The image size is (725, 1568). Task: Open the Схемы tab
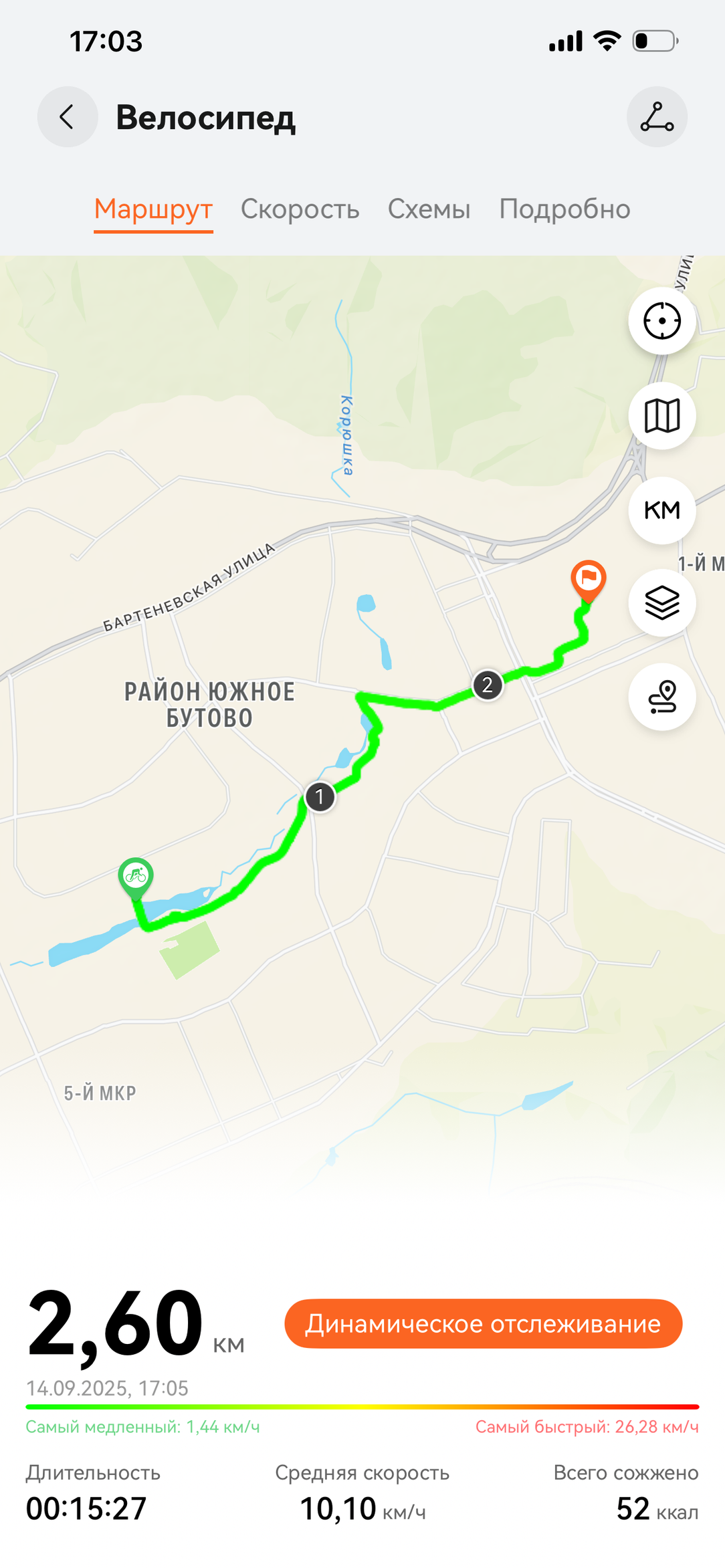click(429, 209)
